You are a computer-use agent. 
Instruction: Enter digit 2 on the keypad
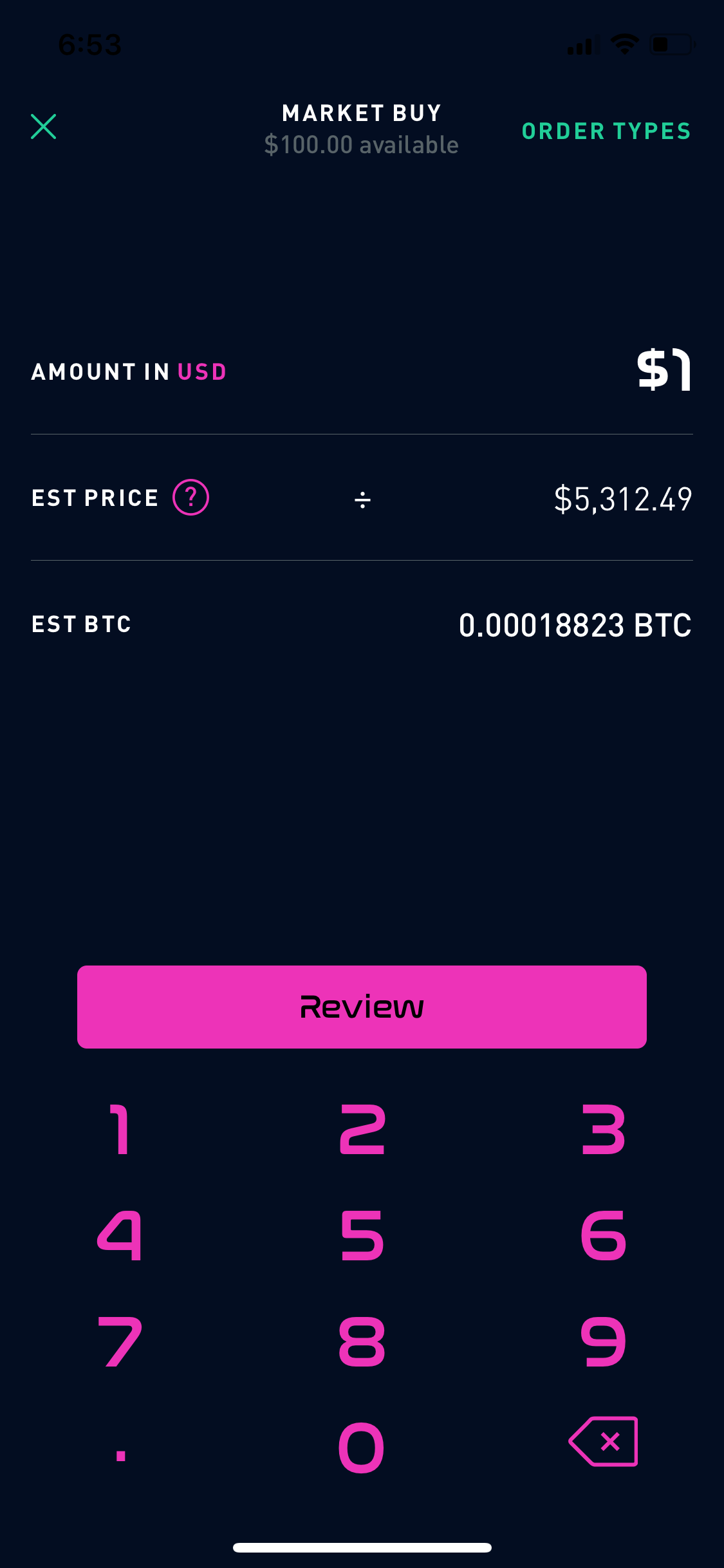pos(362,1130)
